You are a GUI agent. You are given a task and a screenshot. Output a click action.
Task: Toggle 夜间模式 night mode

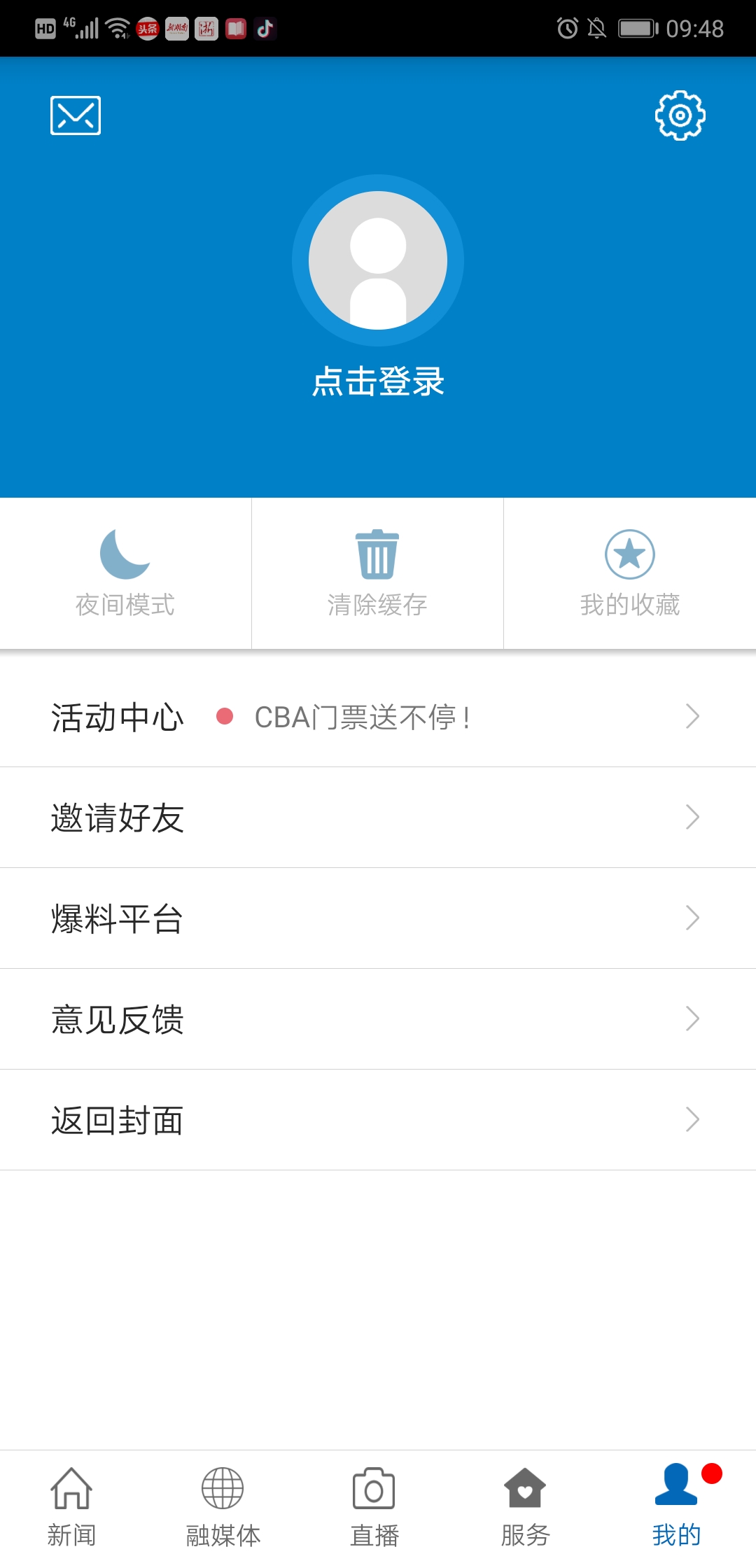tap(125, 573)
